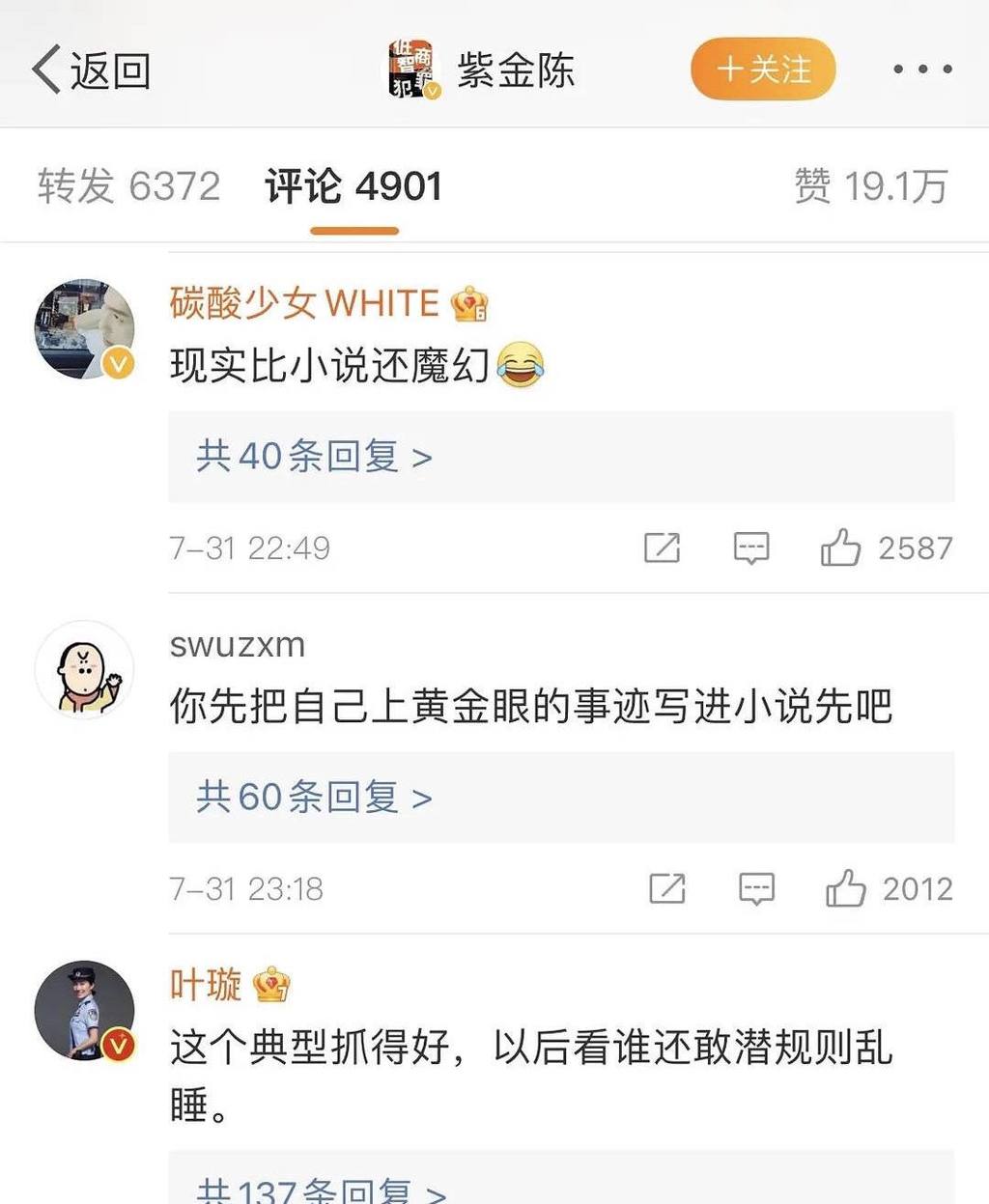The image size is (989, 1204).
Task: Switch to the 赞 19.1万 tab
Action: pyautogui.click(x=870, y=185)
